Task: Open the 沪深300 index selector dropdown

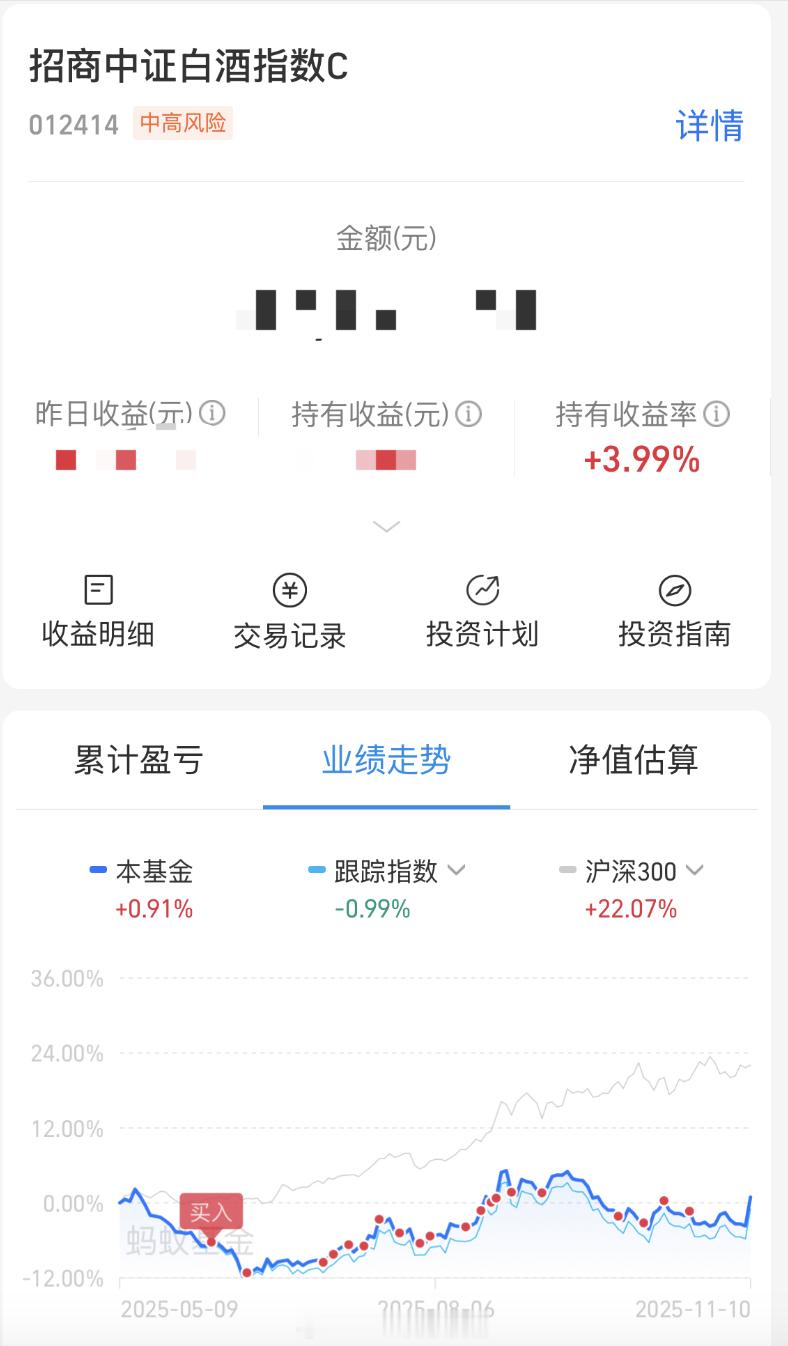Action: pos(695,871)
